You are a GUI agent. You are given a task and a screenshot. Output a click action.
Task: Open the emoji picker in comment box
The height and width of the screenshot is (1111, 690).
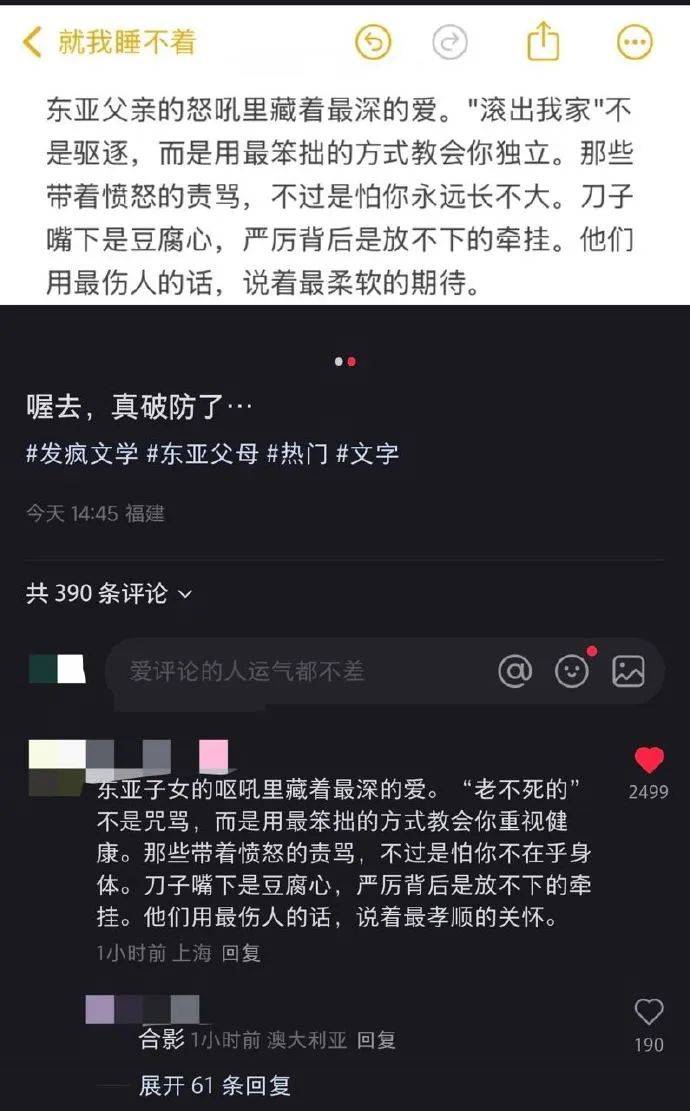click(572, 671)
